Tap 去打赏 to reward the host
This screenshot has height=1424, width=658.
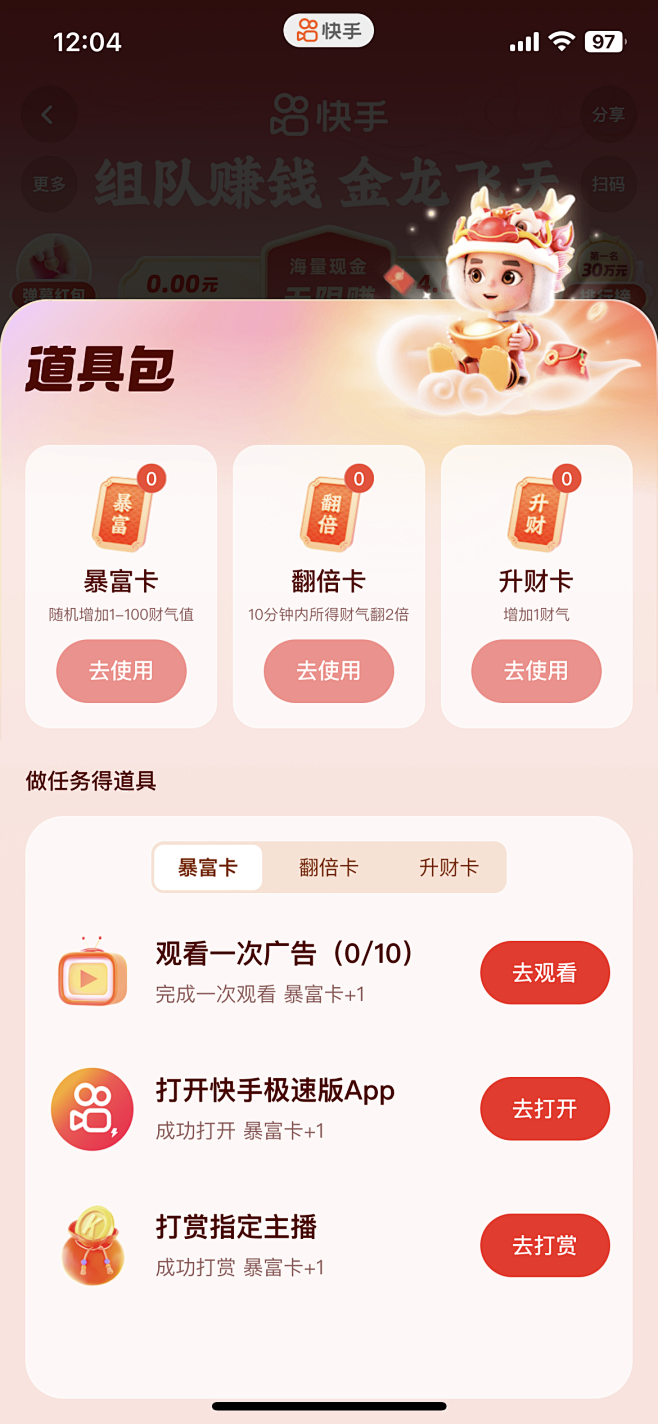pos(545,1245)
